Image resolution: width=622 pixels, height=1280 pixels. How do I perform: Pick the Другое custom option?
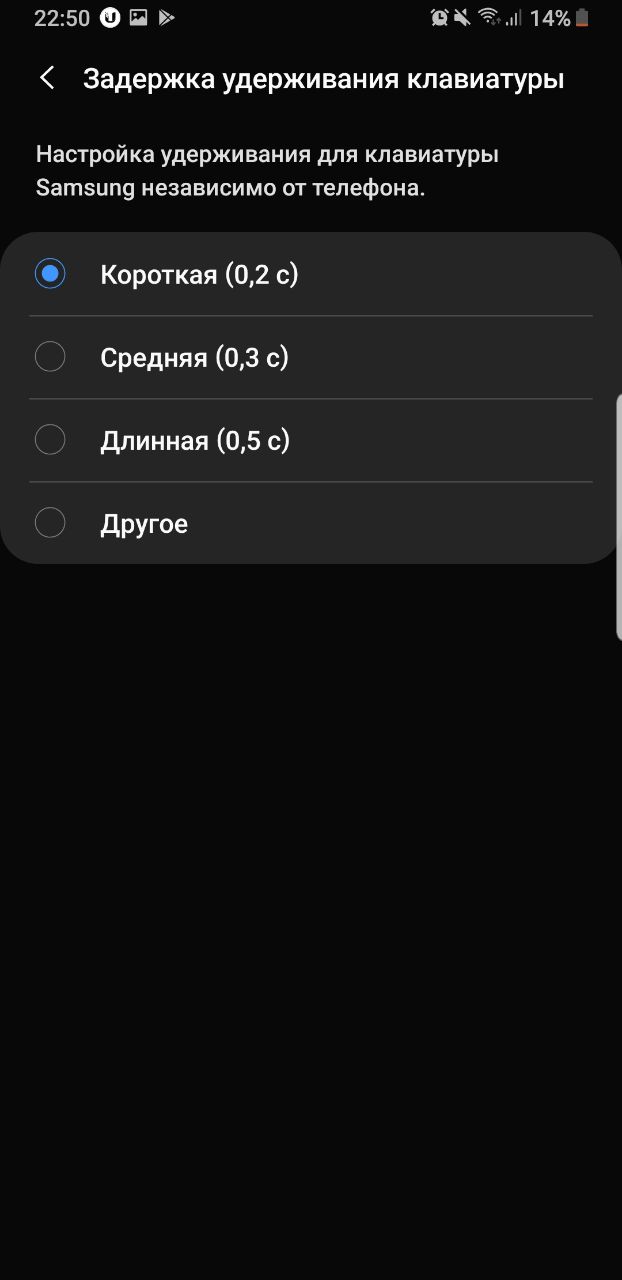tap(50, 523)
